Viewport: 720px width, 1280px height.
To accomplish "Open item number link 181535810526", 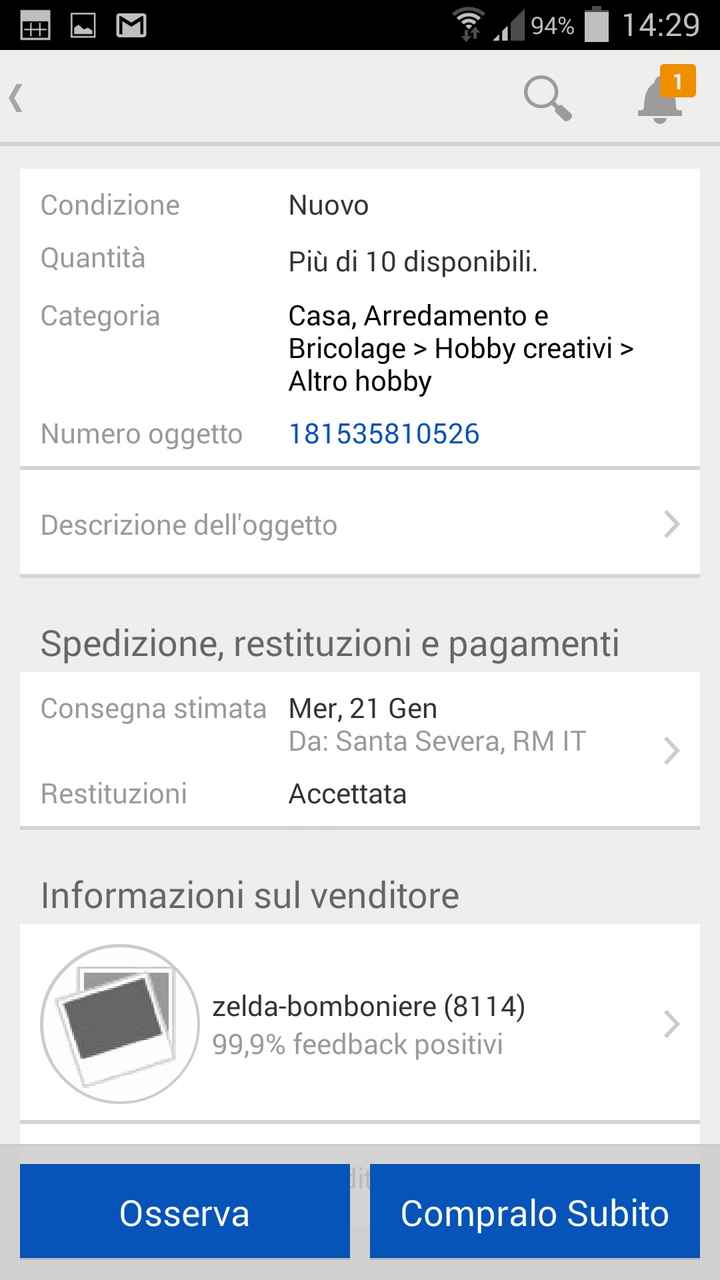I will [x=384, y=433].
